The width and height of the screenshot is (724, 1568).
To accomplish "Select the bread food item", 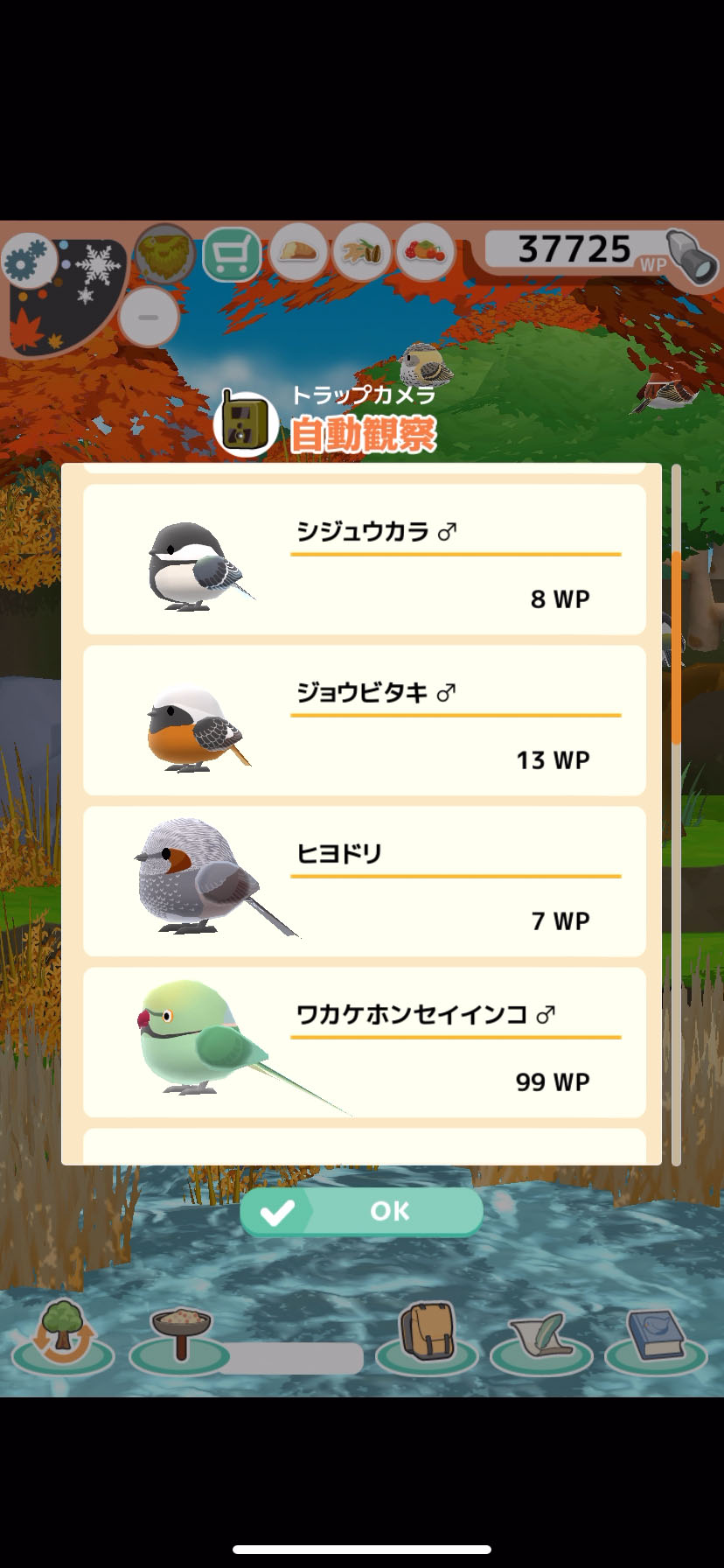I will [298, 253].
